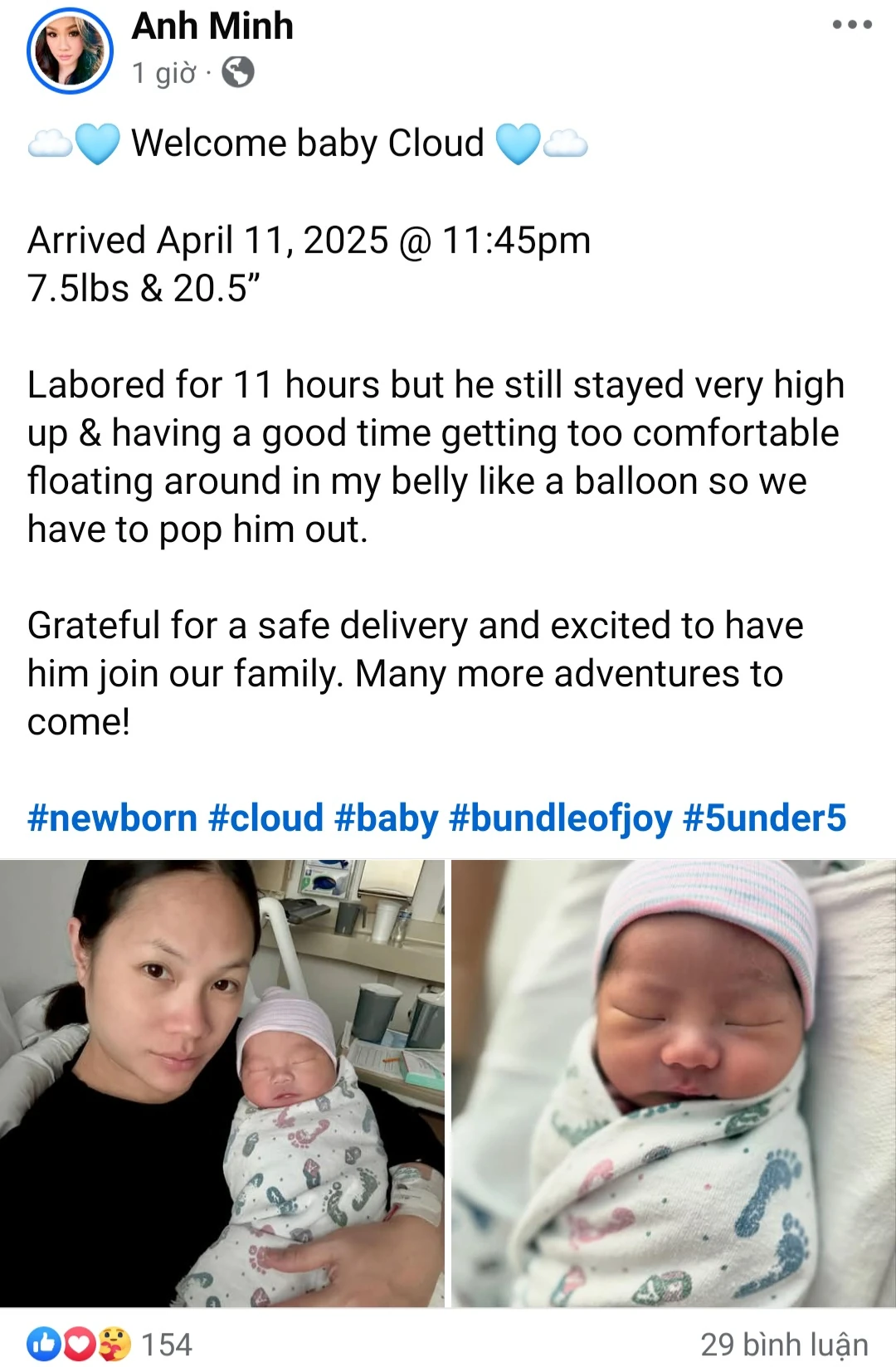Open the #newborn hashtag
The height and width of the screenshot is (1367, 896).
[112, 818]
